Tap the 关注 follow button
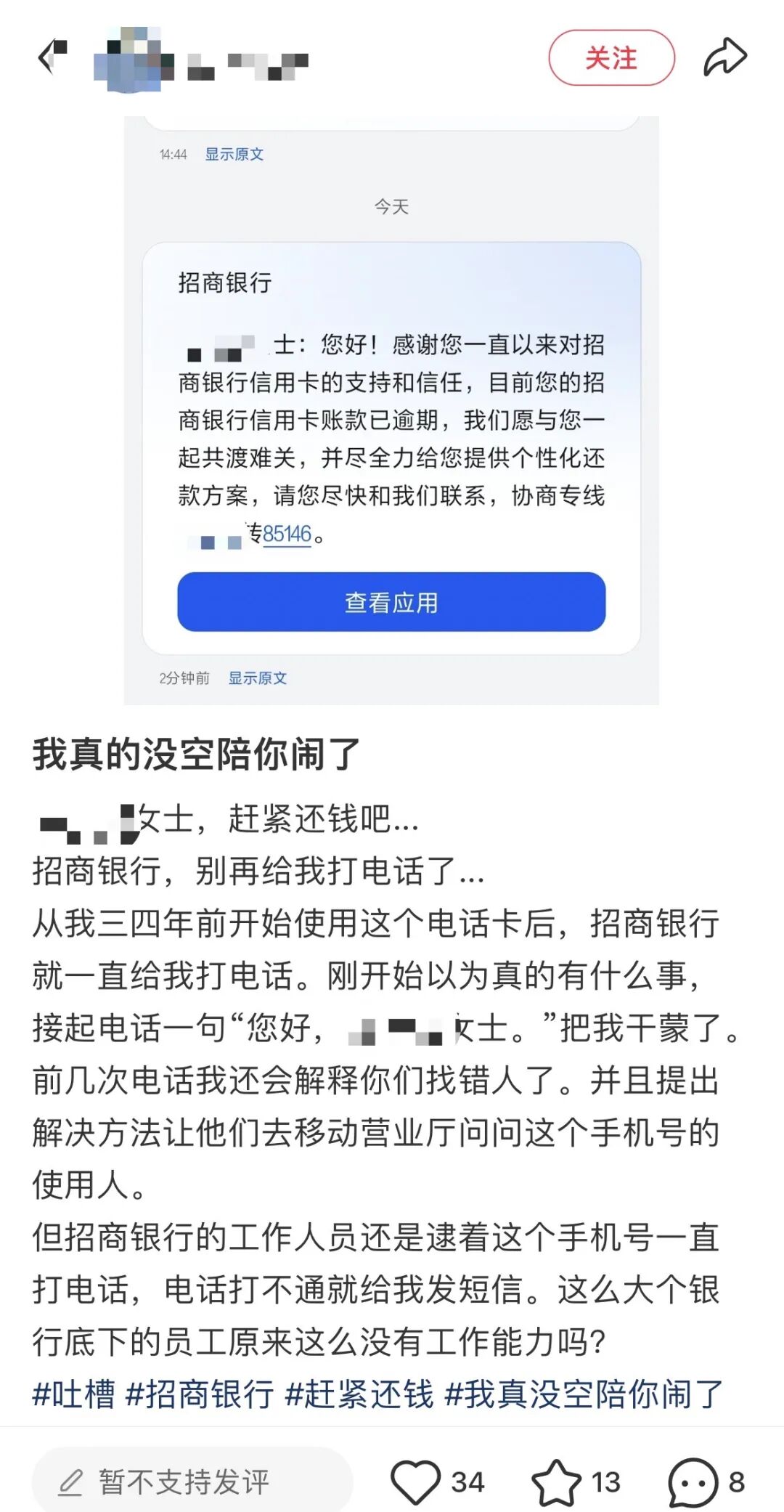 (x=611, y=58)
